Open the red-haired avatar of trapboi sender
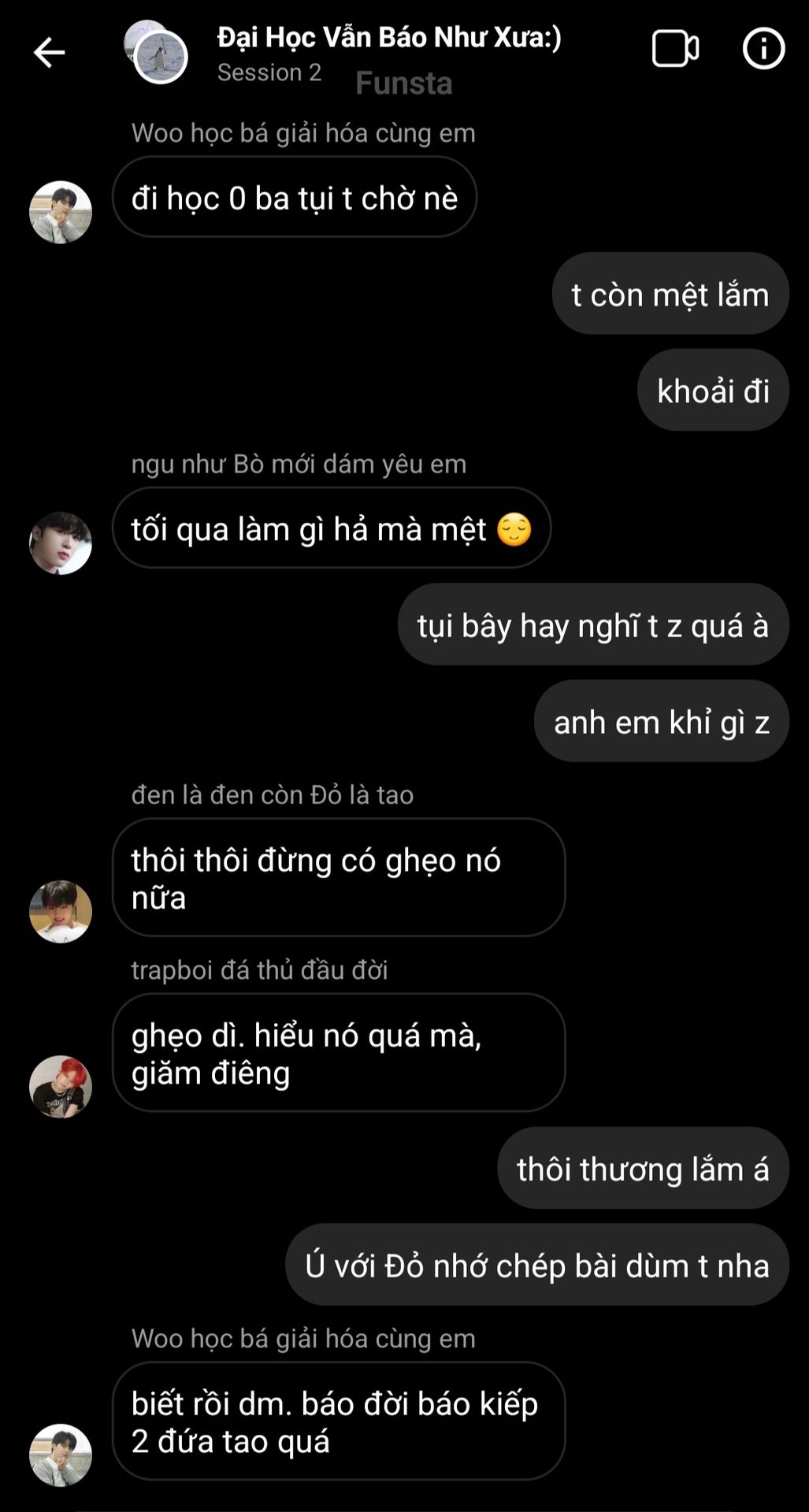 61,1086
